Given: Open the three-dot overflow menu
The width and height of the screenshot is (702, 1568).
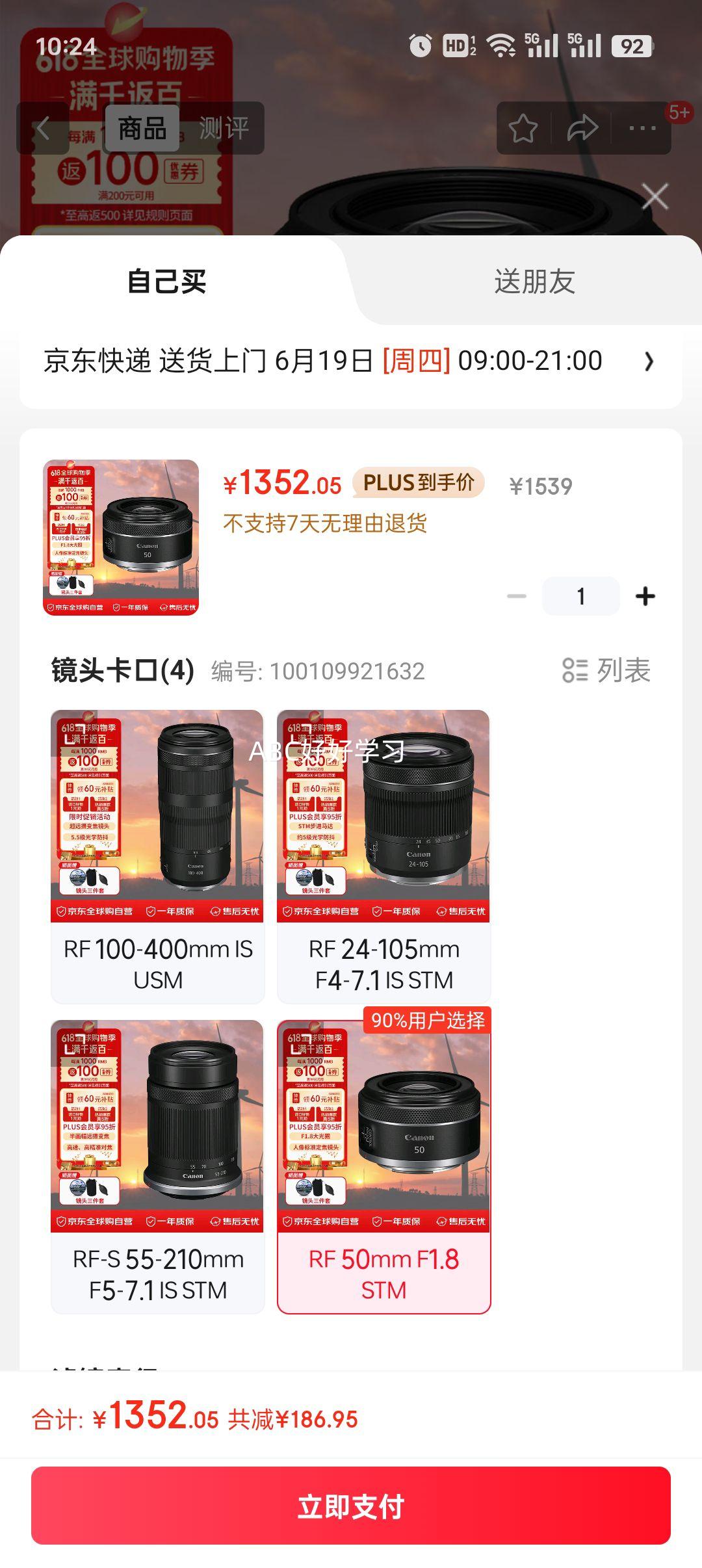Looking at the screenshot, I should pos(642,128).
